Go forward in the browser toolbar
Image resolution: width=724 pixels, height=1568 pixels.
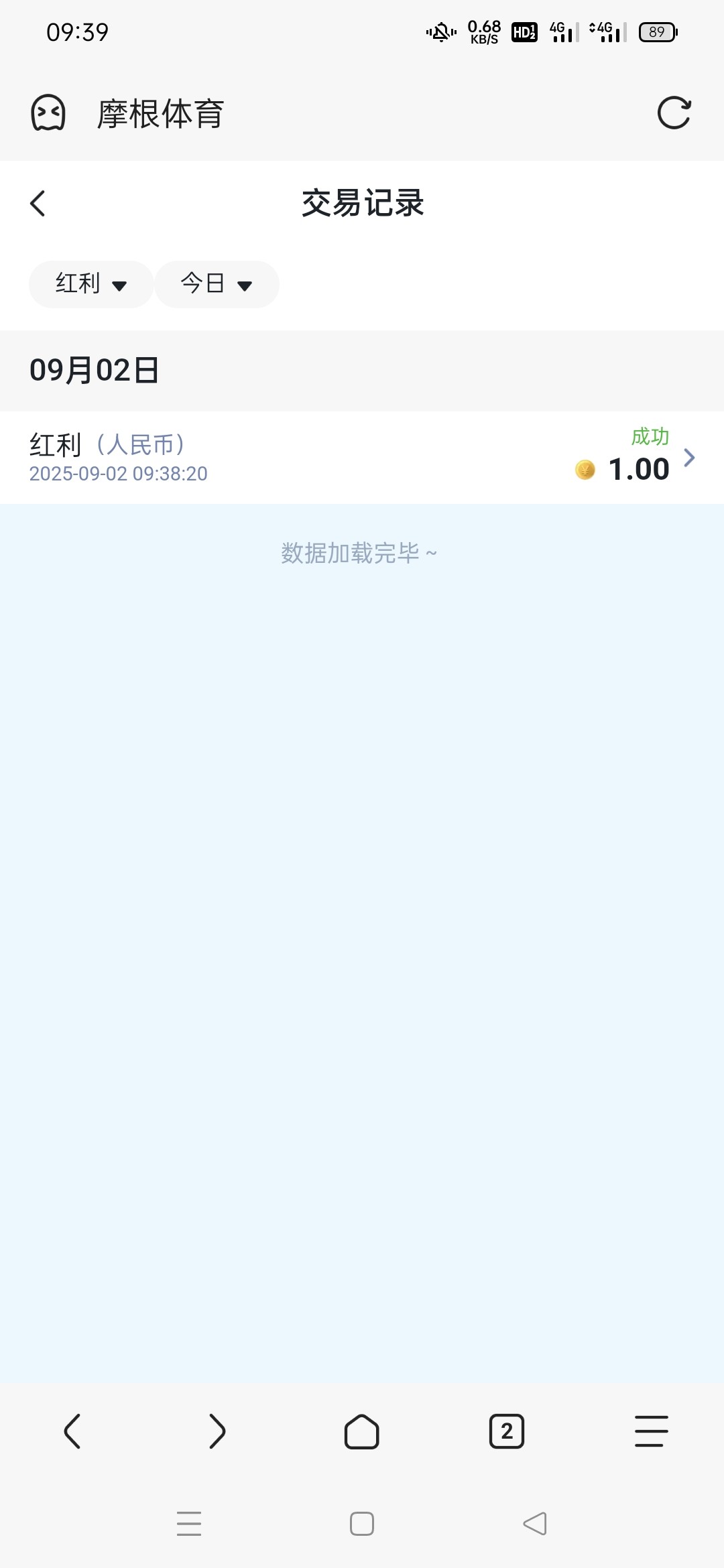pos(217,1431)
